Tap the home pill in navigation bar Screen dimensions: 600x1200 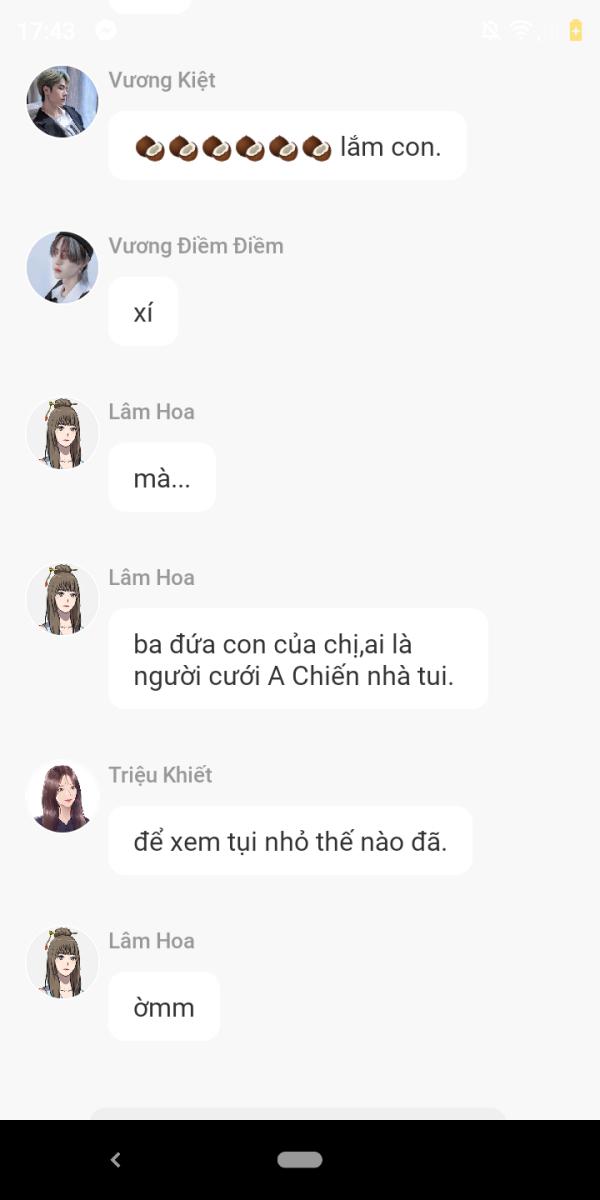pos(300,1160)
